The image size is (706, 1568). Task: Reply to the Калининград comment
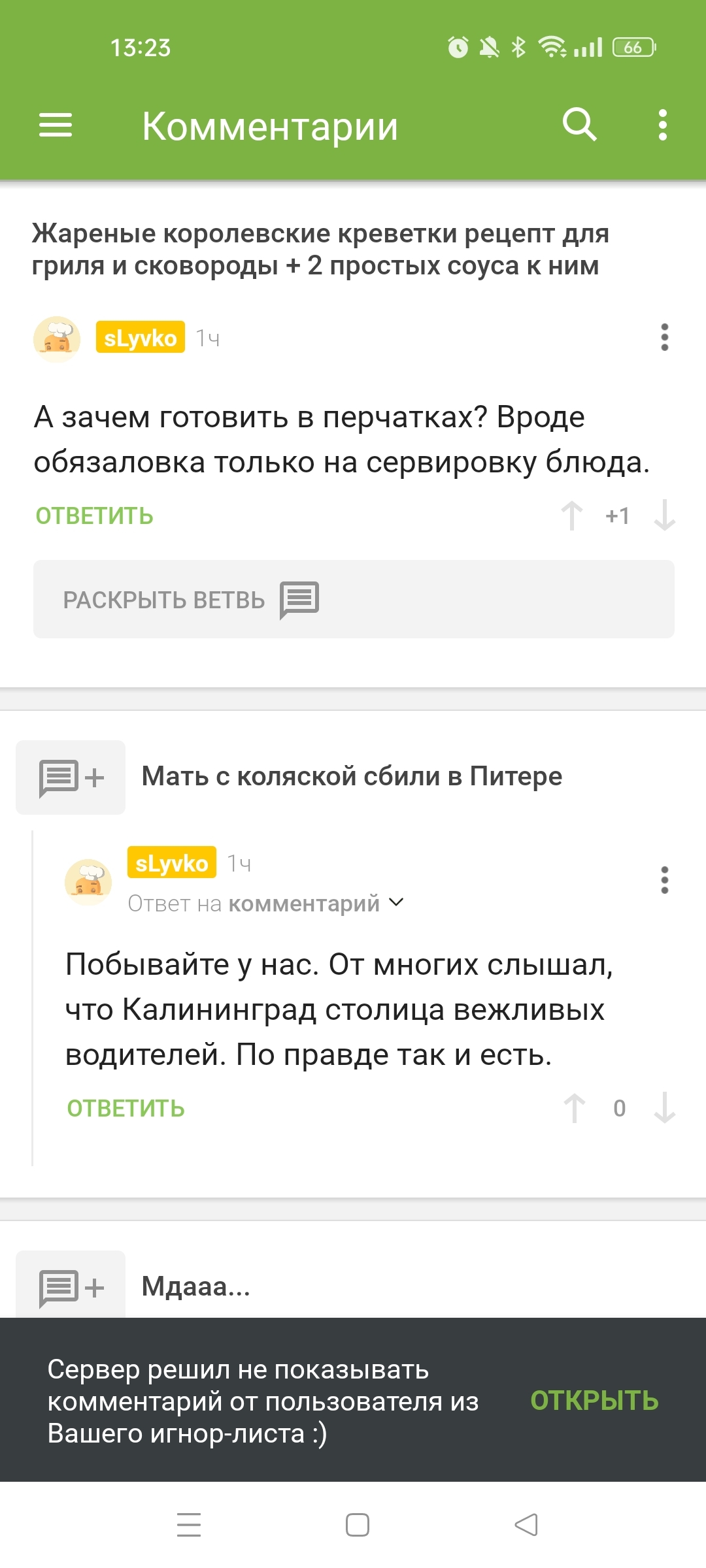[x=126, y=1109]
